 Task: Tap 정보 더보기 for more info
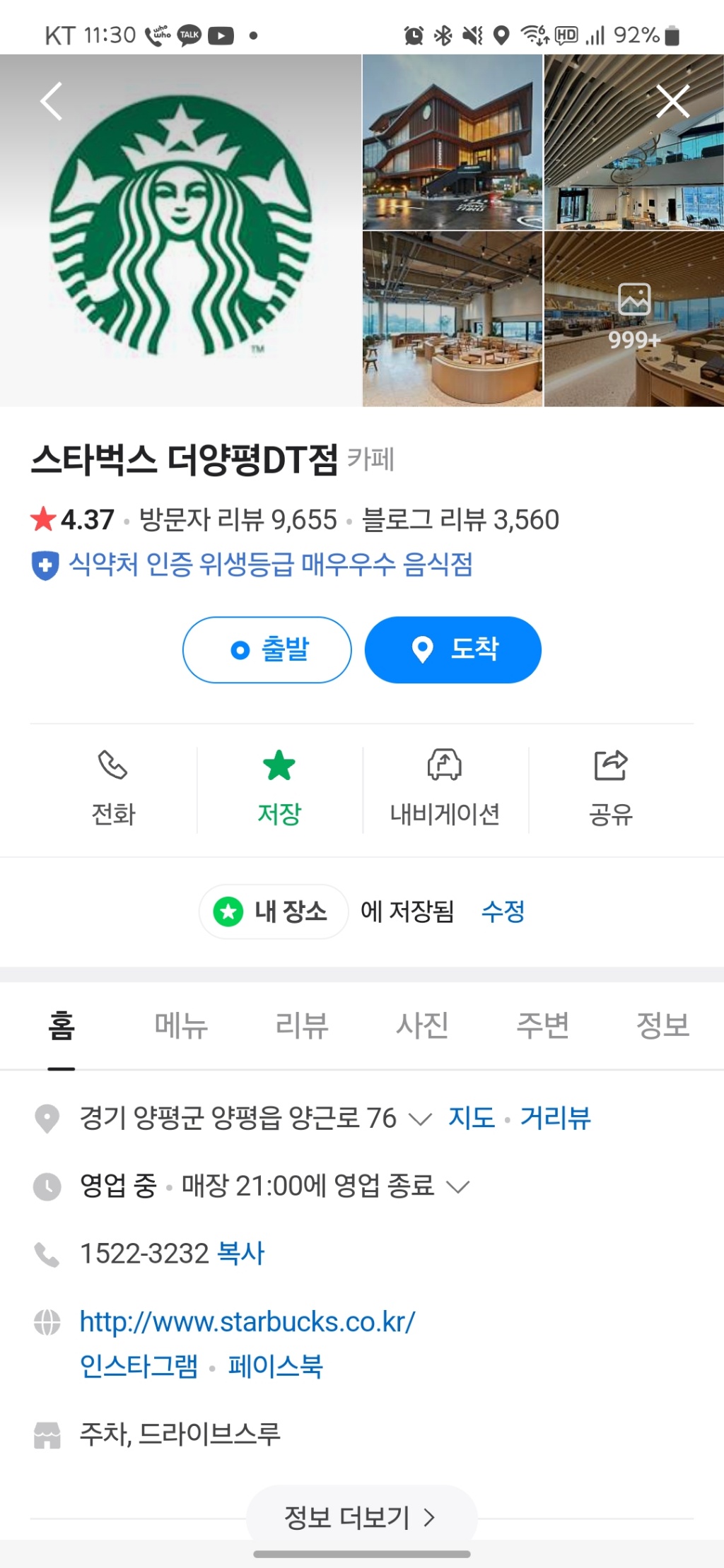[361, 1517]
